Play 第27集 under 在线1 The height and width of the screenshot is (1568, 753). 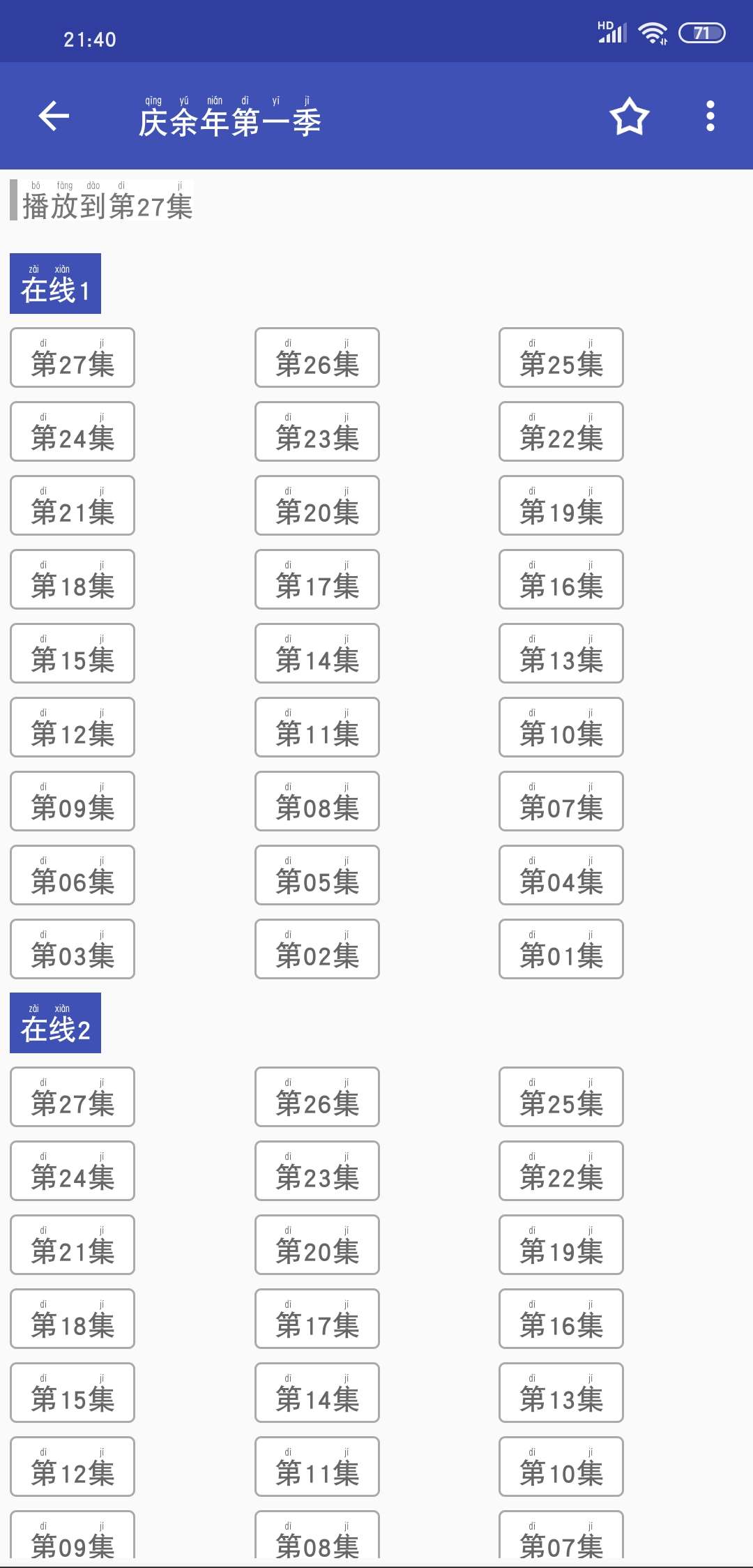(73, 358)
